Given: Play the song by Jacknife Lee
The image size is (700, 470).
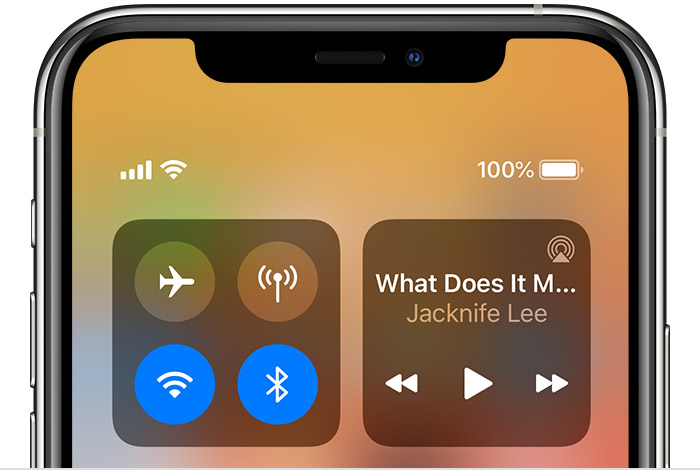Looking at the screenshot, I should point(478,383).
